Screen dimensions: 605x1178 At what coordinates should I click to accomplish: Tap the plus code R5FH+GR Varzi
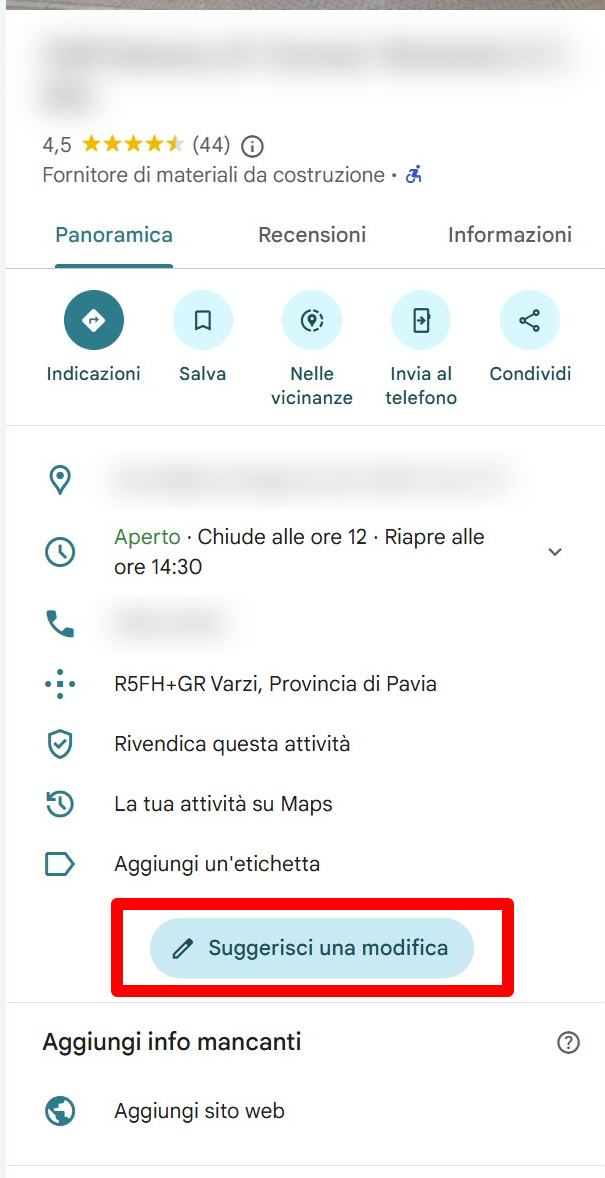[x=275, y=685]
